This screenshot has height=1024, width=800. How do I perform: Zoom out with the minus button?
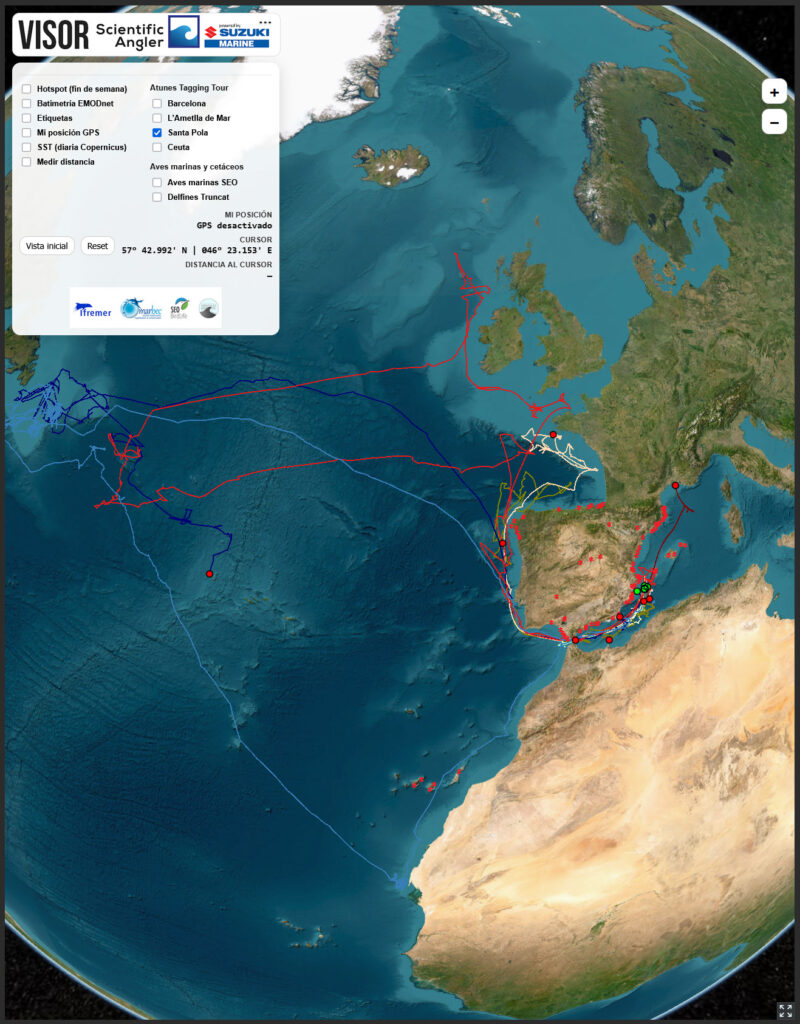[x=774, y=122]
